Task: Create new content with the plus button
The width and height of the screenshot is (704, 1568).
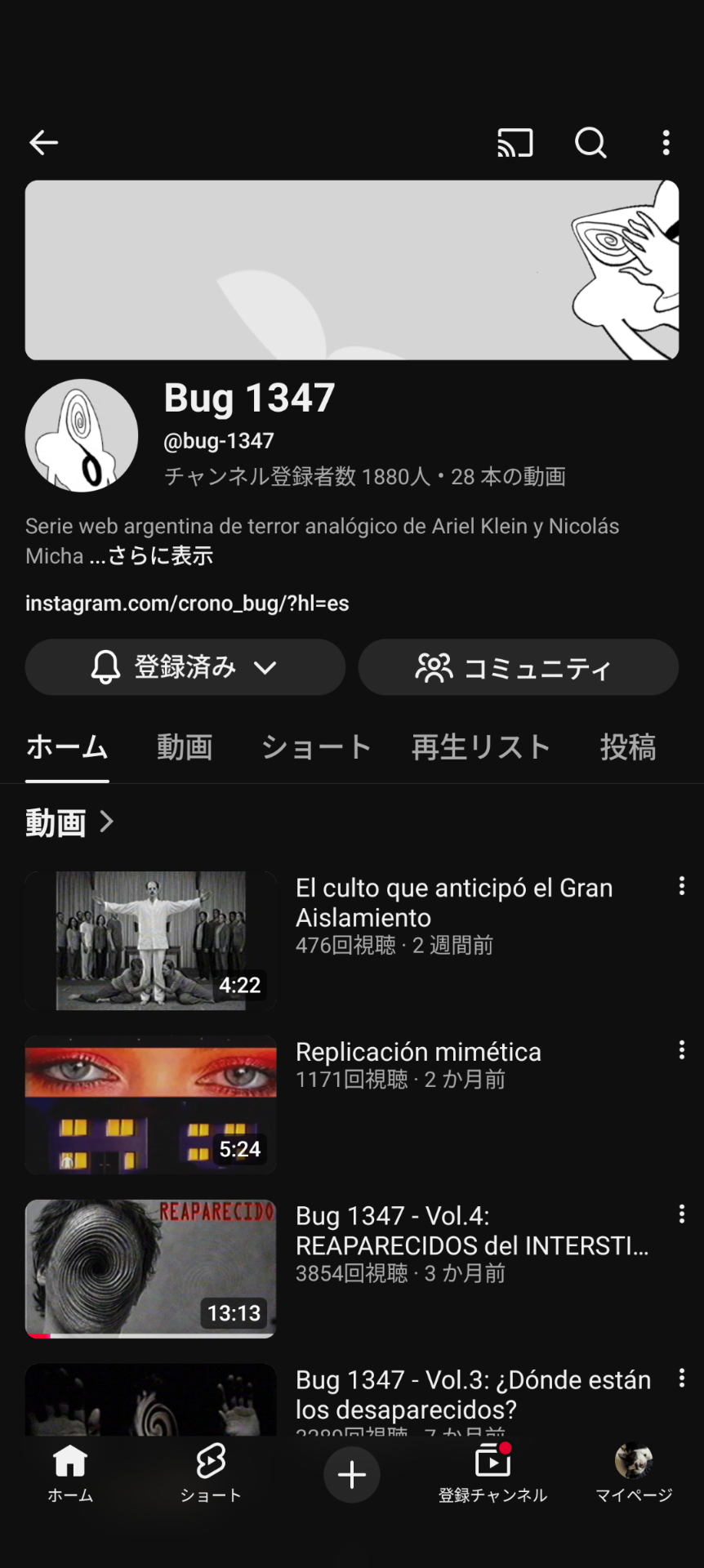Action: click(x=352, y=1475)
